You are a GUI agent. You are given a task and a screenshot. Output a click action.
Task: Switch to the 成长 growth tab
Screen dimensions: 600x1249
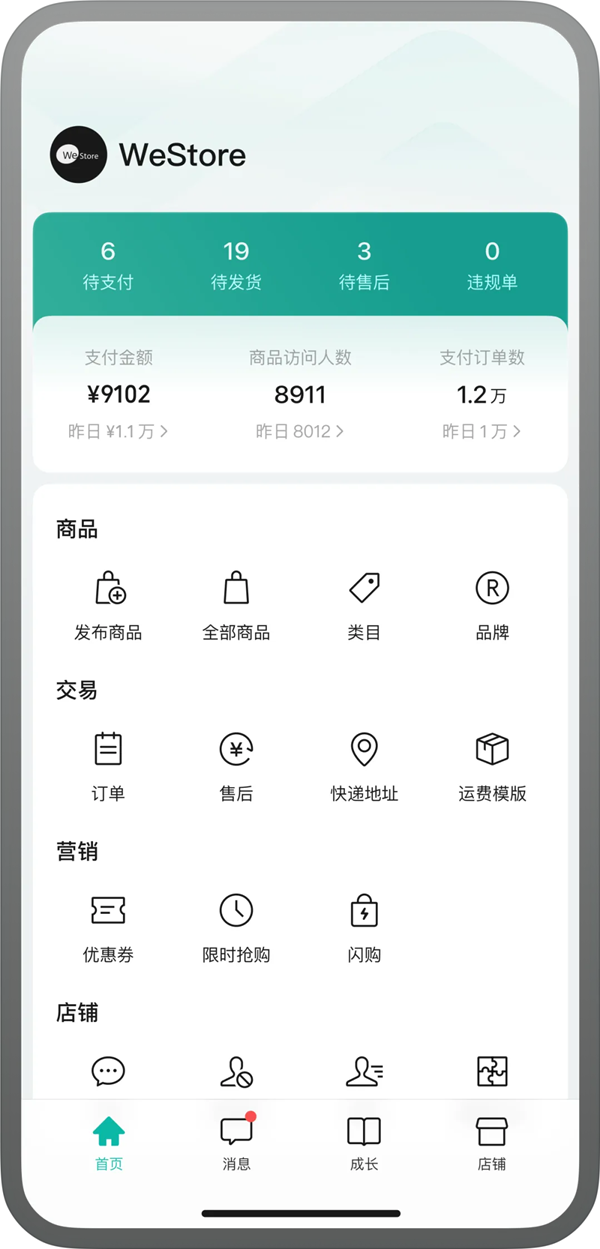[364, 1143]
